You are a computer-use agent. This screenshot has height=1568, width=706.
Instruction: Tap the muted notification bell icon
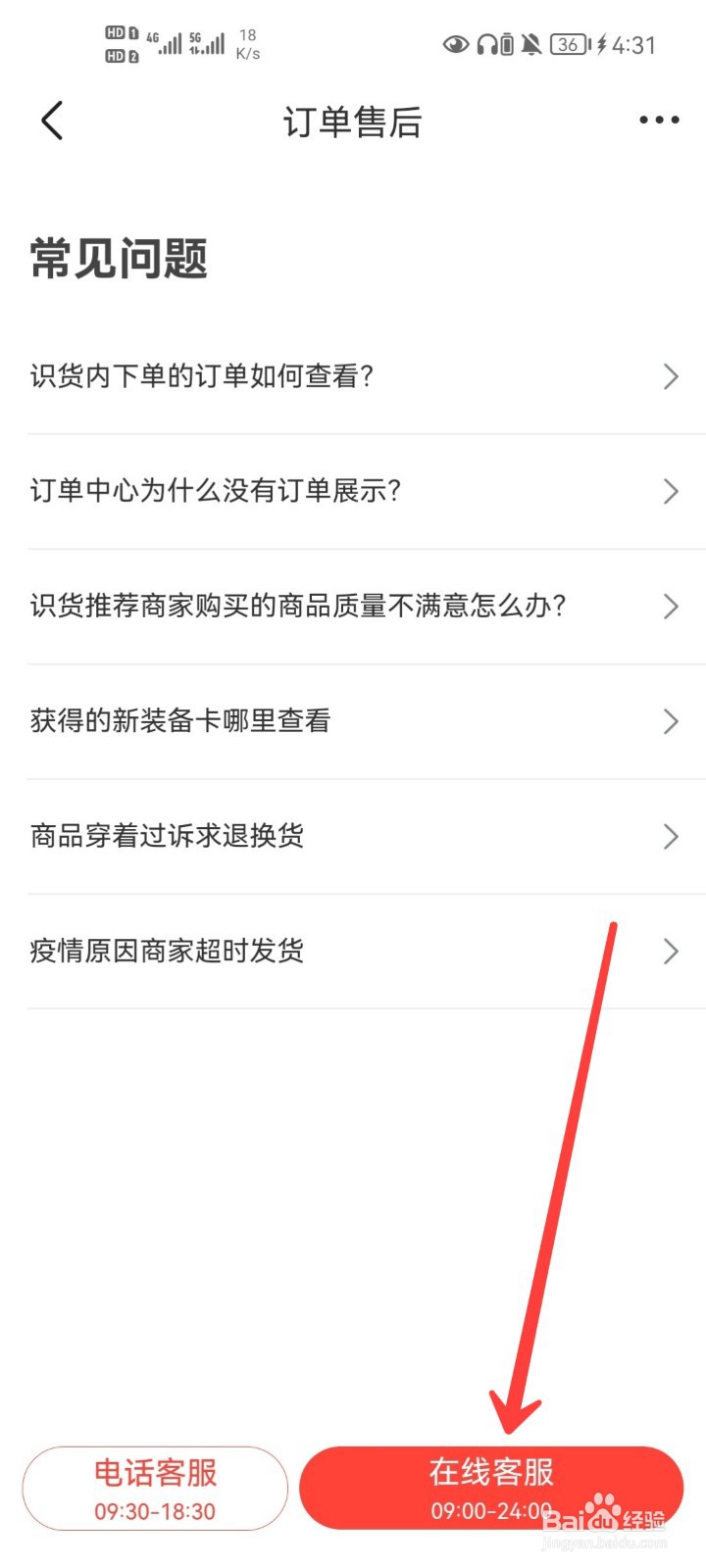click(x=532, y=44)
